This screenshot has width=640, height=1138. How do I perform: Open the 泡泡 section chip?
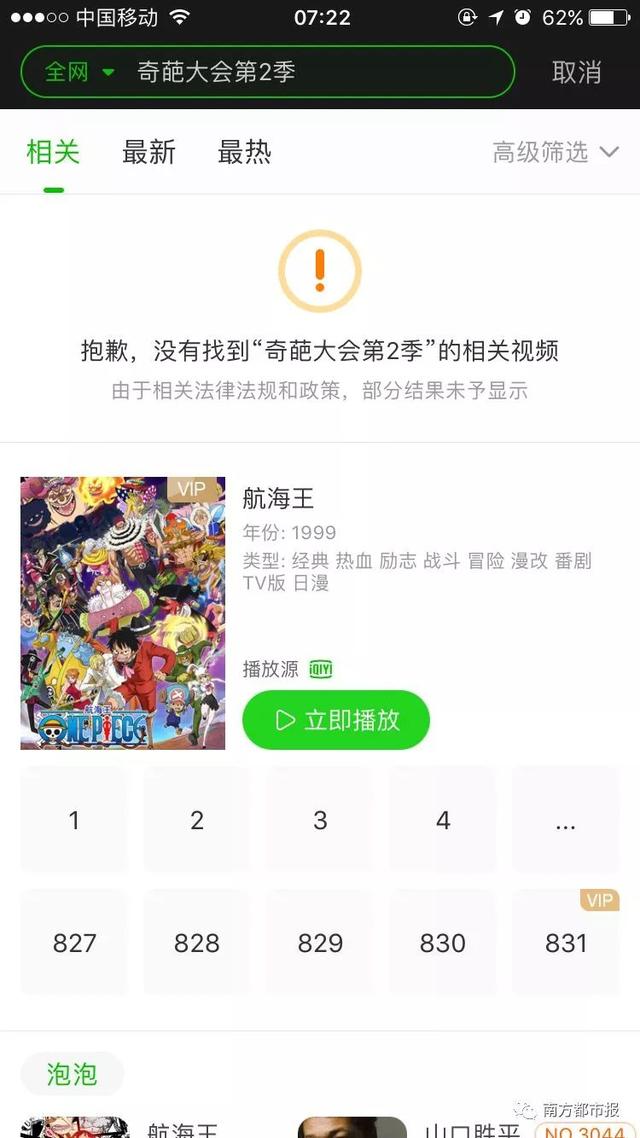point(72,1074)
